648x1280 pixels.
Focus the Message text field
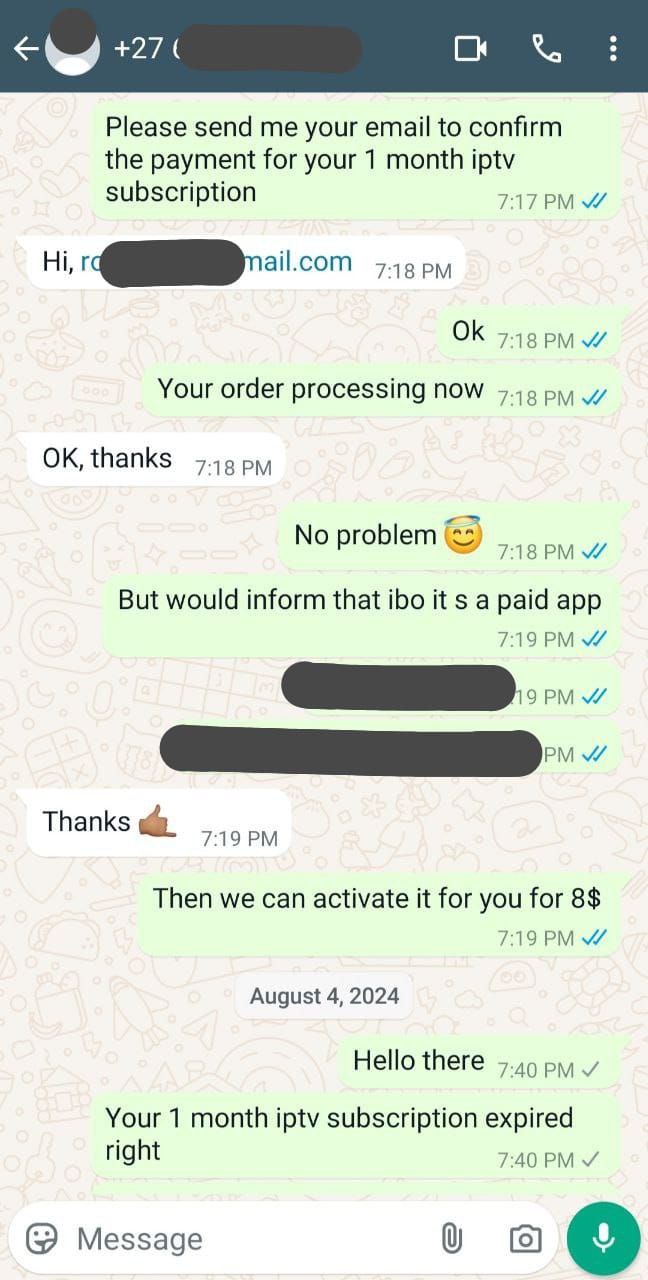[x=240, y=1239]
